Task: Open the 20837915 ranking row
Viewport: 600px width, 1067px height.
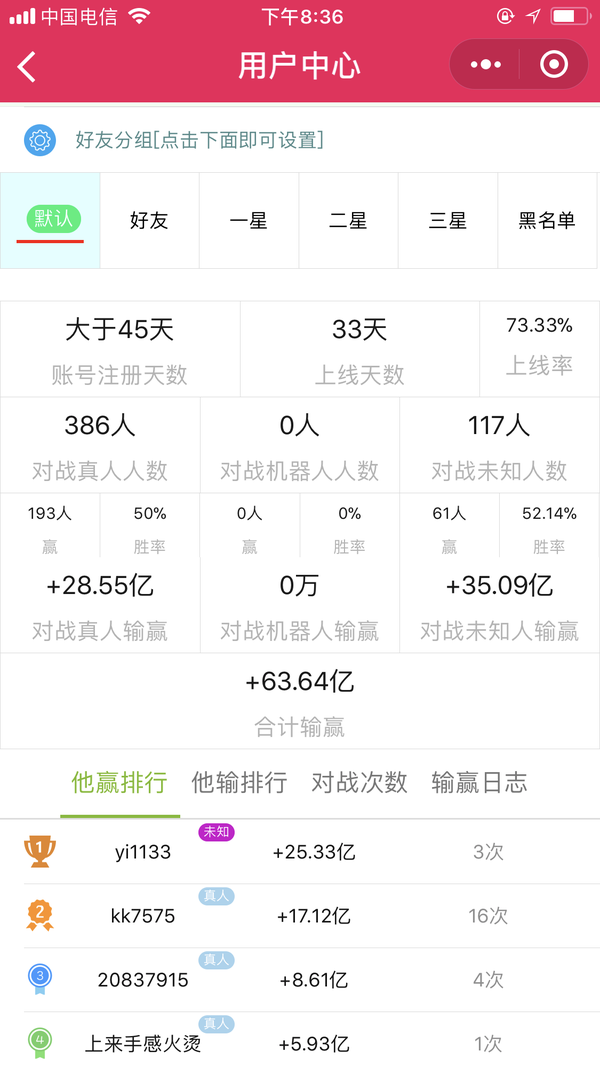Action: tap(300, 980)
